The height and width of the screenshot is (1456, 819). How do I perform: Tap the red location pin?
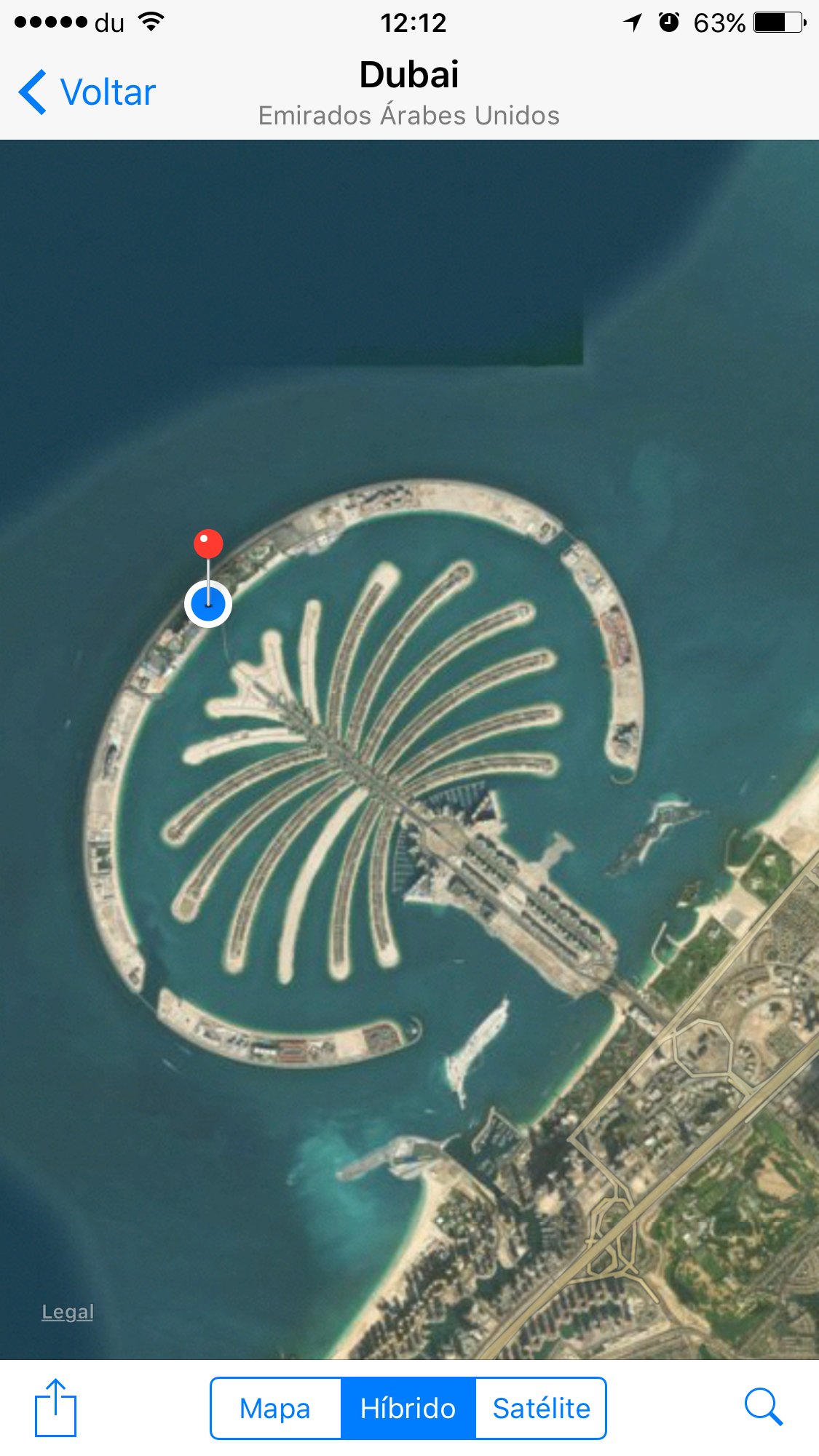[x=208, y=544]
